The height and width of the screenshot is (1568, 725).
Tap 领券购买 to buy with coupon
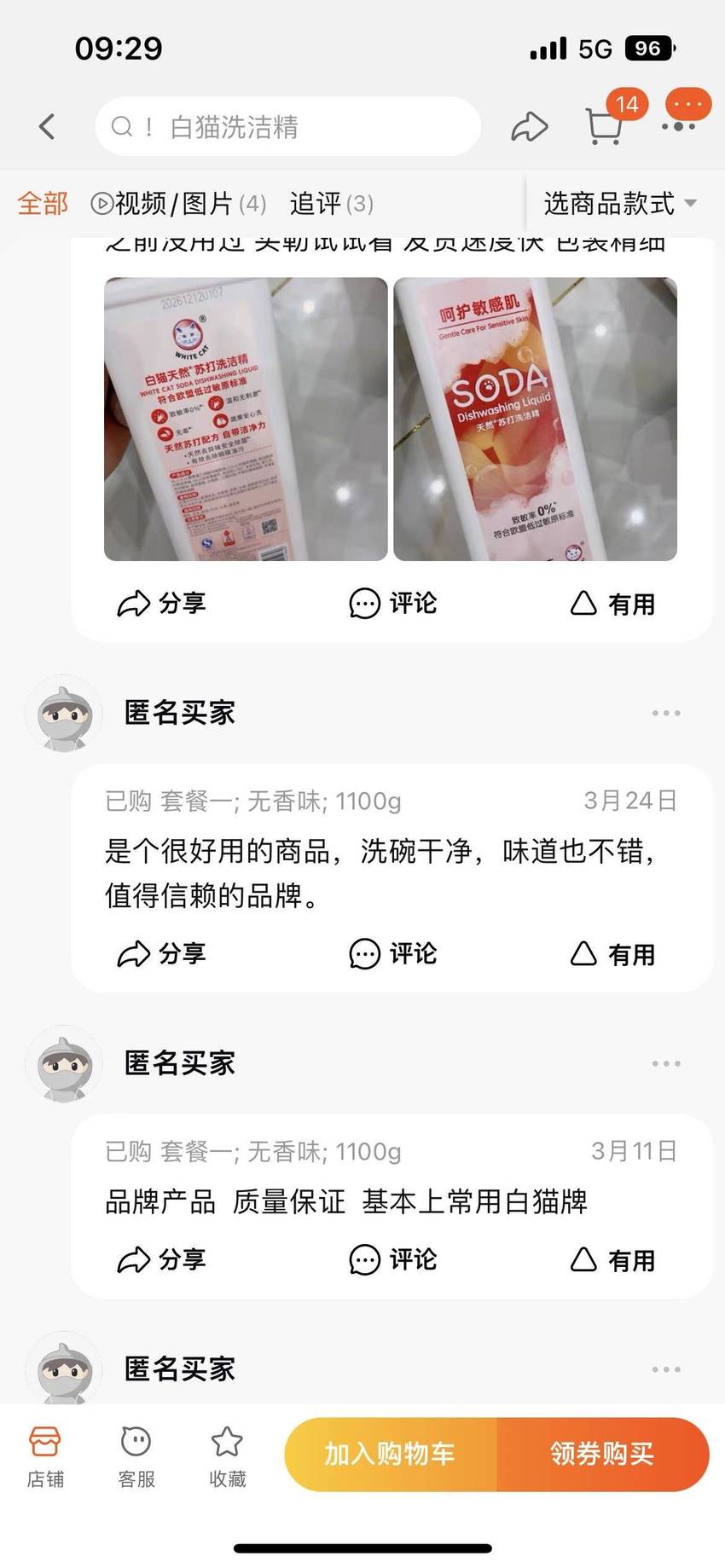603,1454
